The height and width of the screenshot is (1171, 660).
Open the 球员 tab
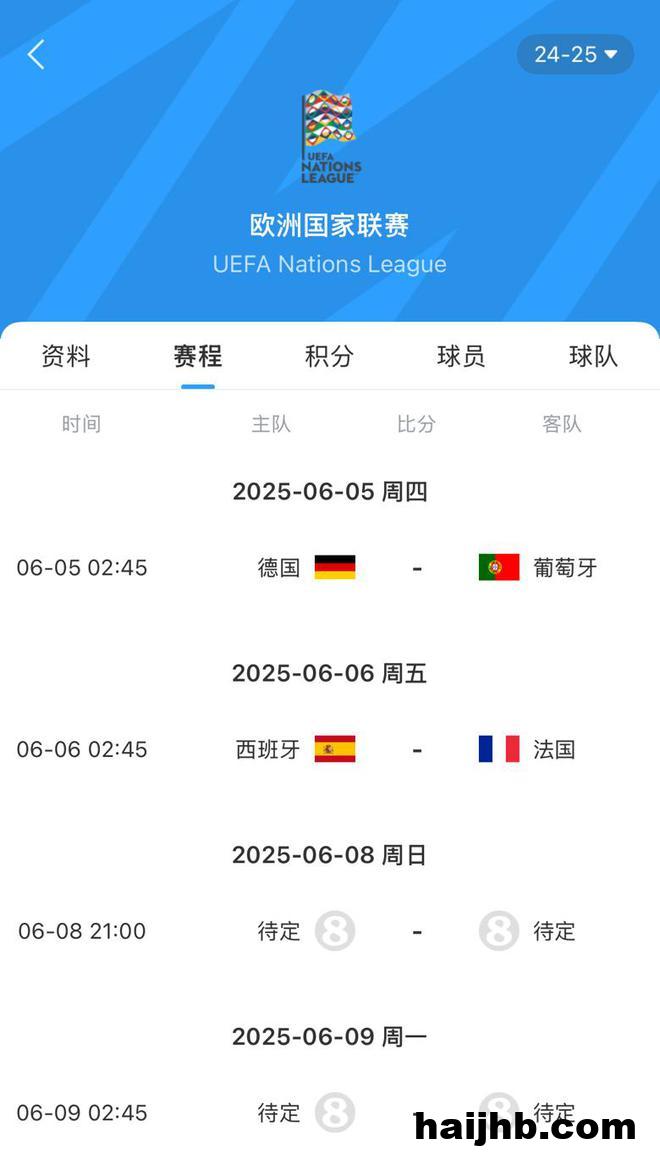click(x=461, y=356)
